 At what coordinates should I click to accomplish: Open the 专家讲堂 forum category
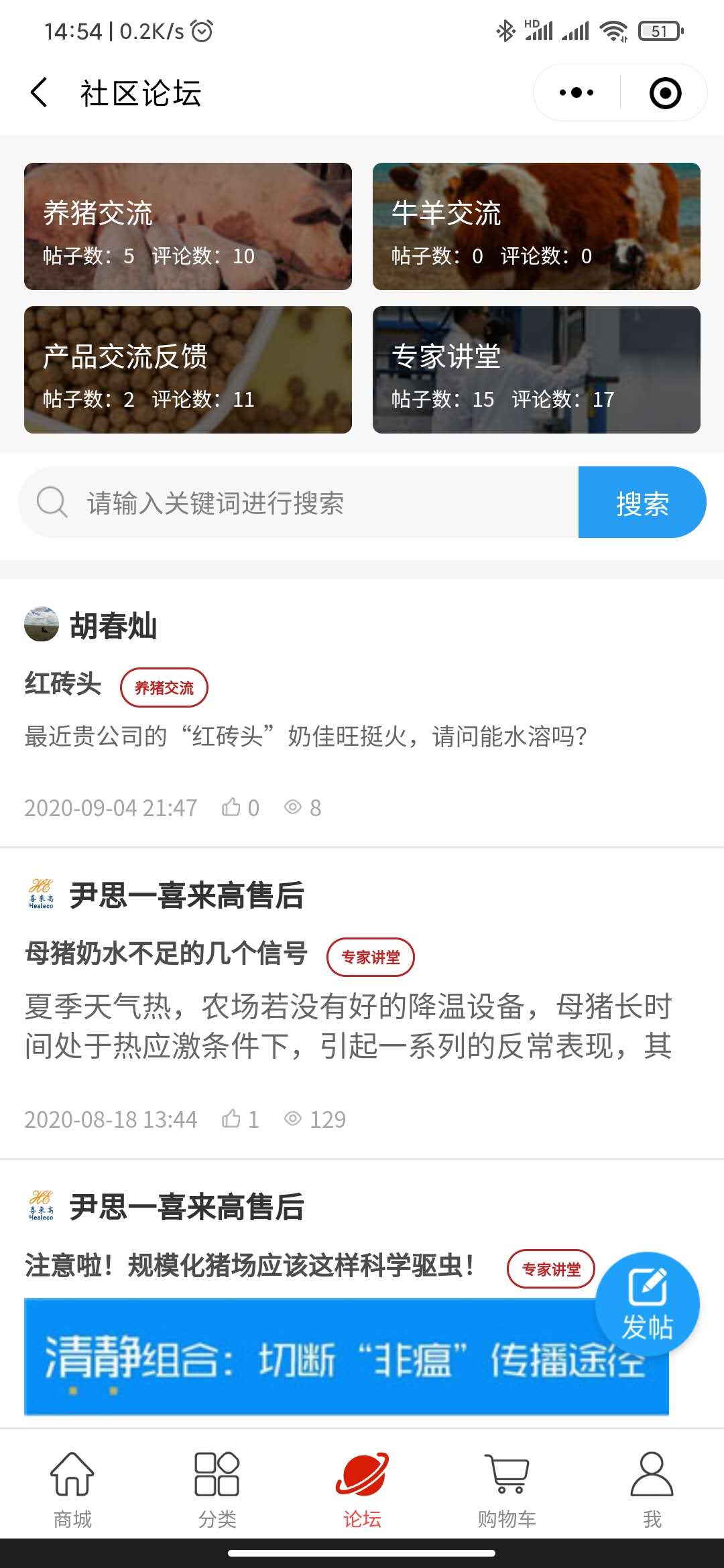click(x=536, y=370)
